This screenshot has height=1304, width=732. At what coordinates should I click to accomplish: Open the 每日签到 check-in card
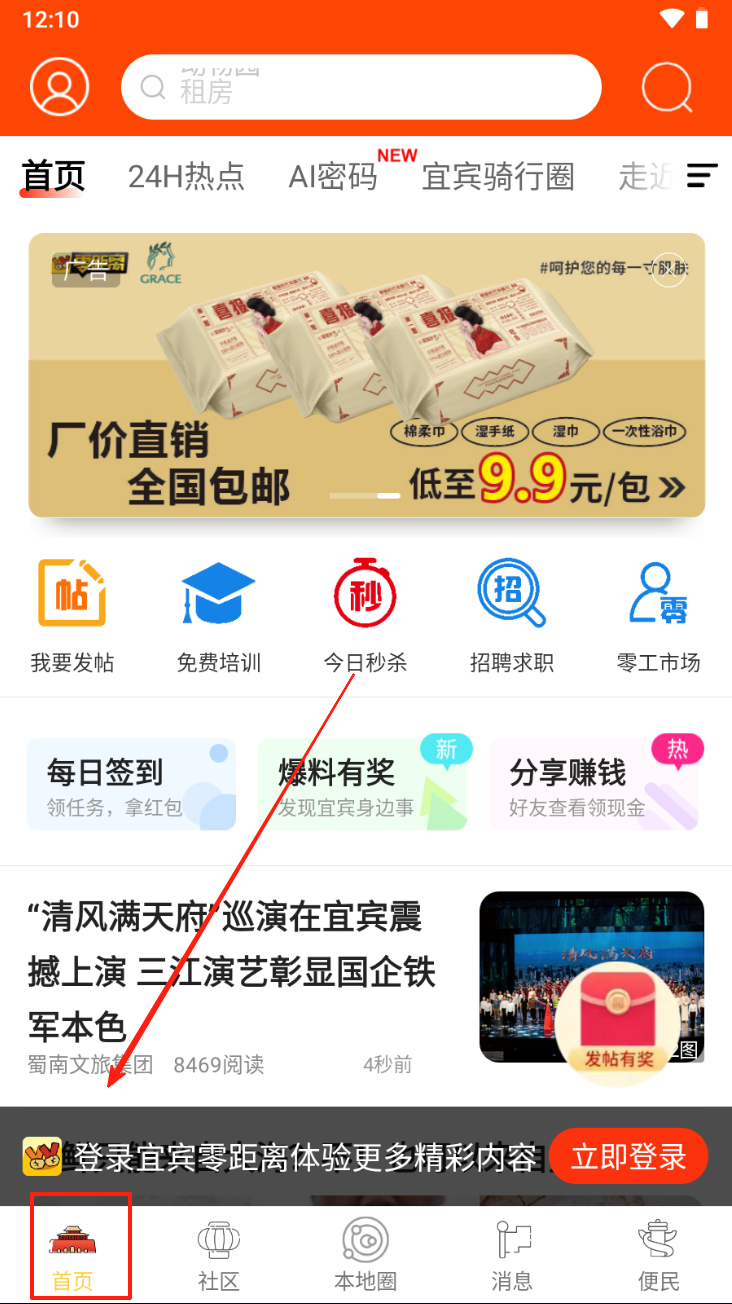[x=131, y=785]
